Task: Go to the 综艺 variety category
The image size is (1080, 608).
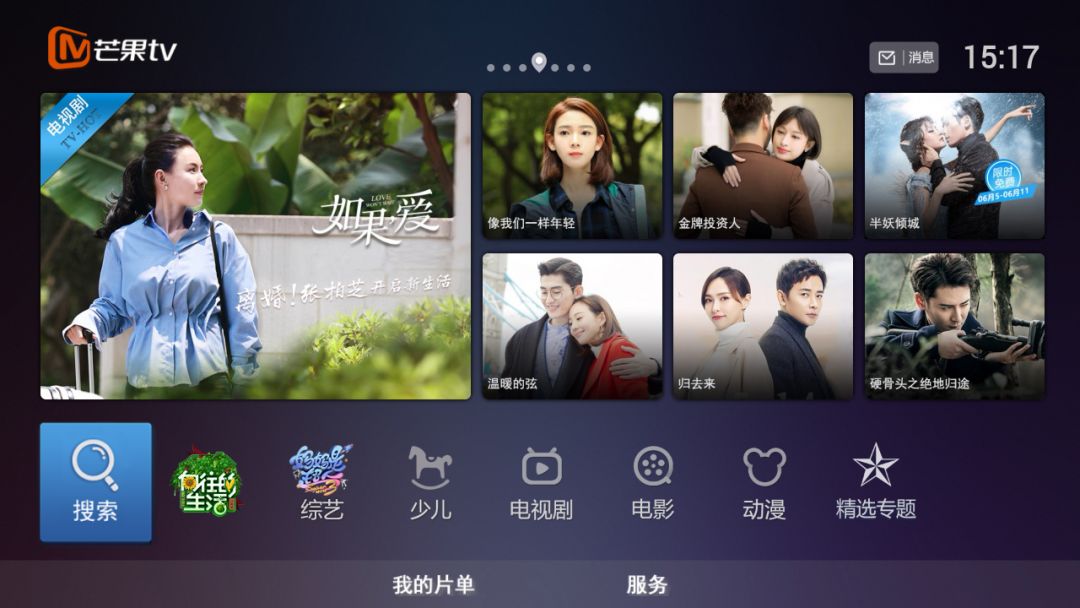Action: 321,483
